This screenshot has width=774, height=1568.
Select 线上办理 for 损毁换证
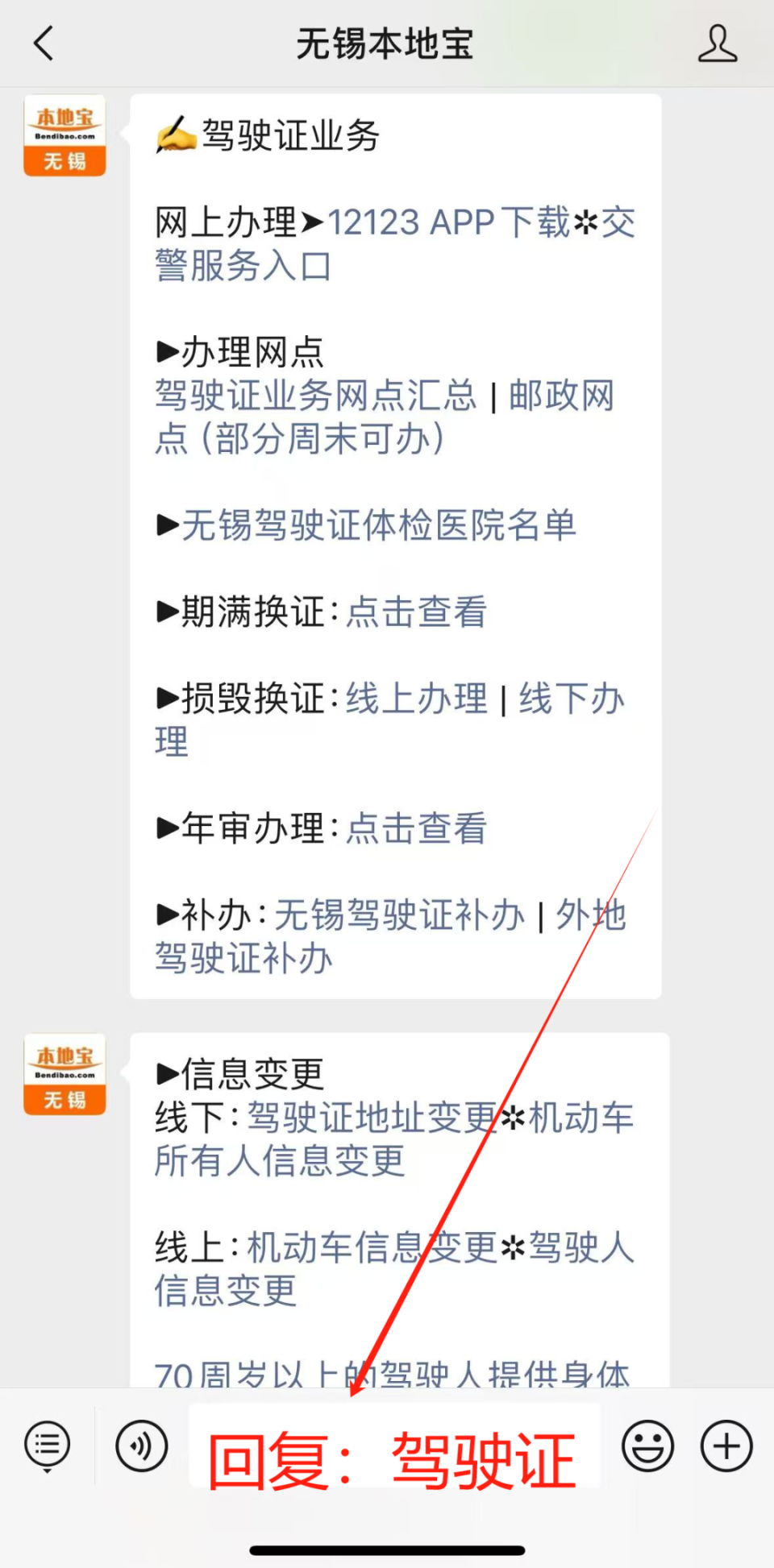[415, 699]
